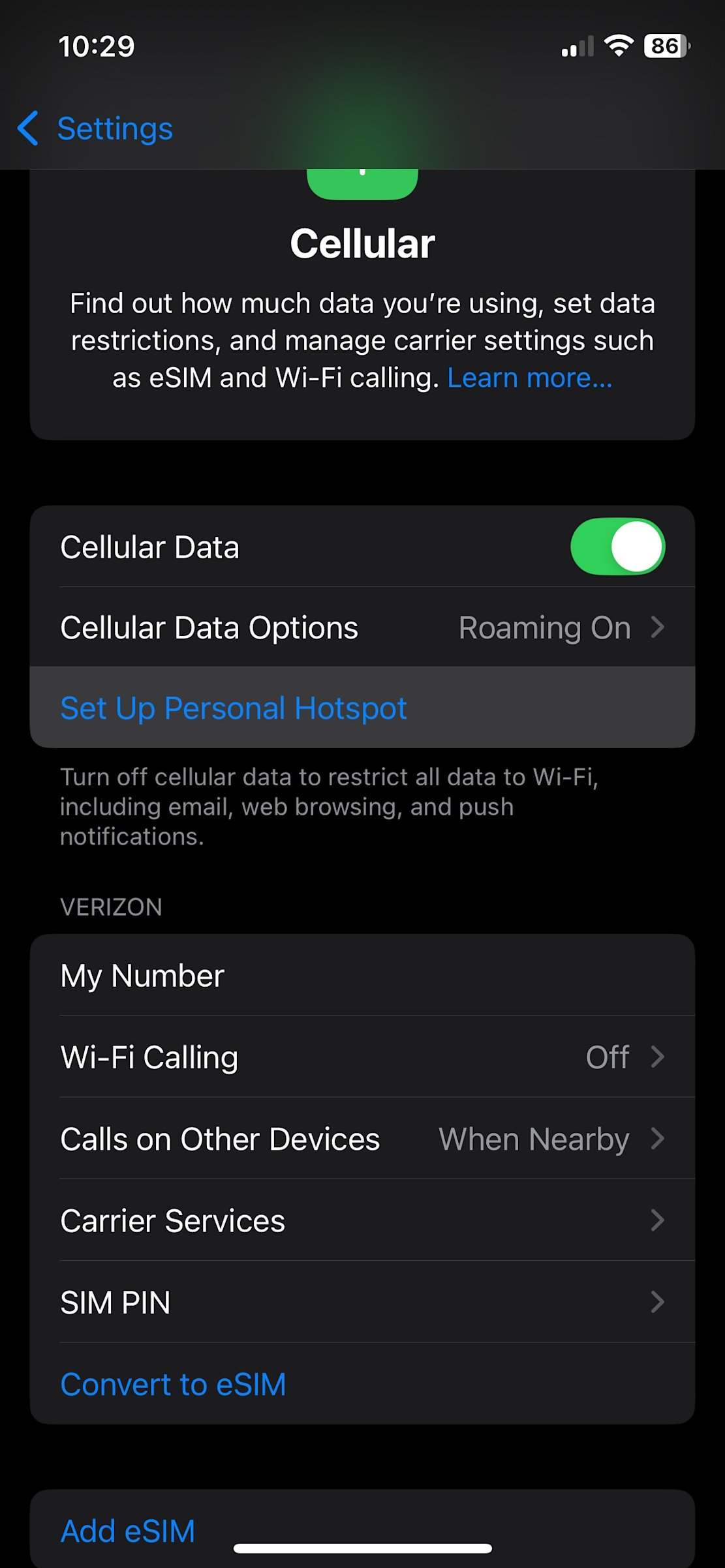The width and height of the screenshot is (725, 1568).
Task: Open SIM PIN settings
Action: tap(362, 1303)
